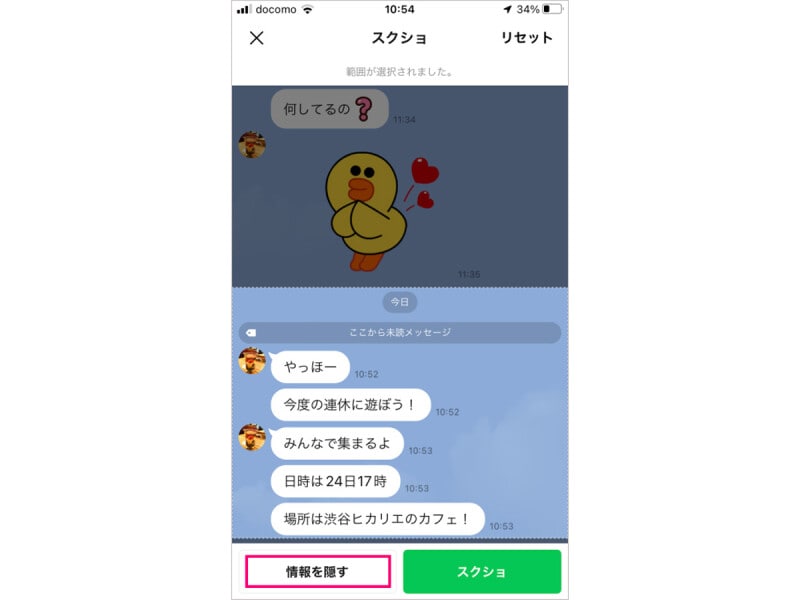This screenshot has width=800, height=600.
Task: Select the 何してるの message bubble
Action: click(329, 109)
